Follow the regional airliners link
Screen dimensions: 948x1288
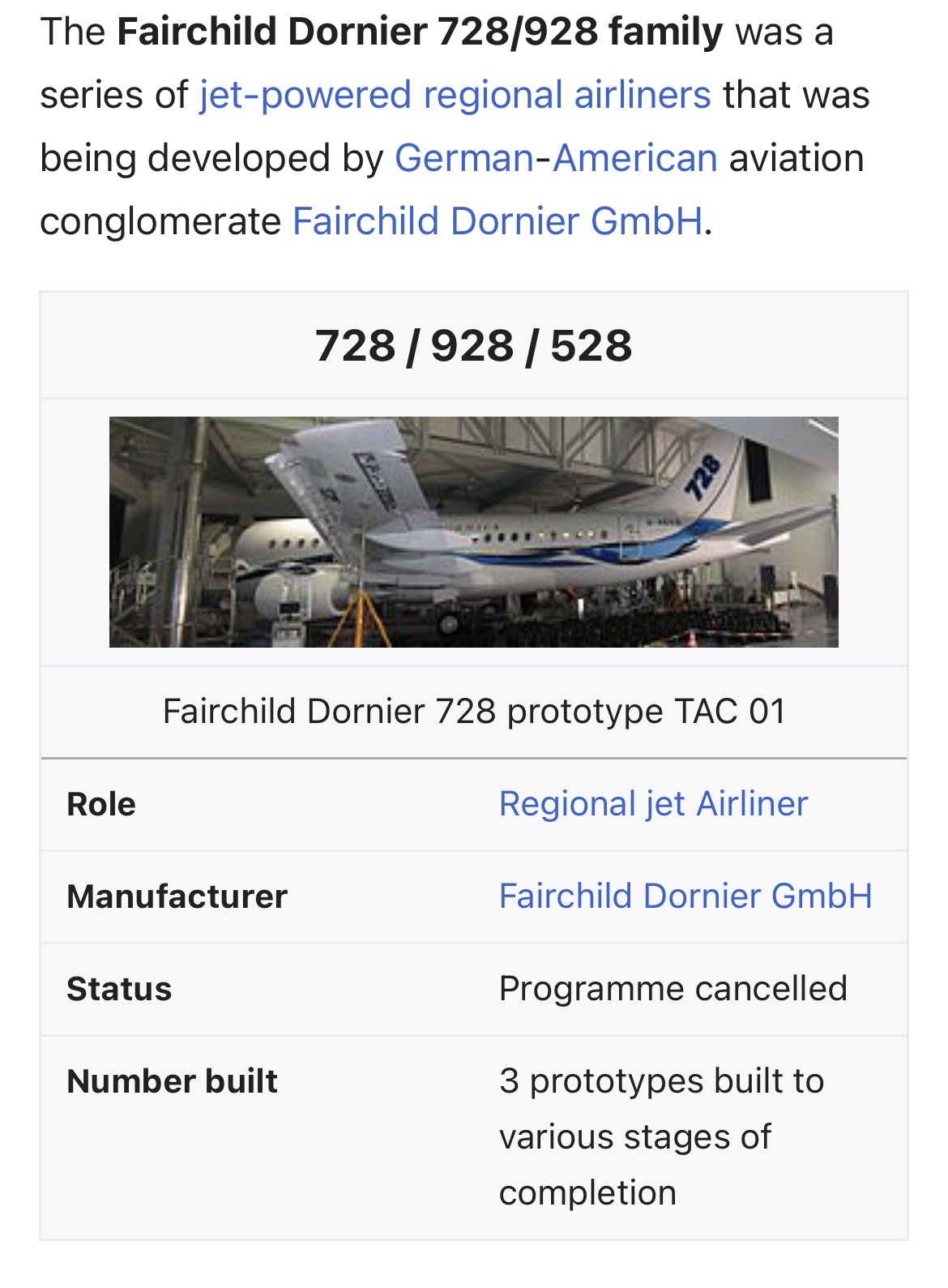[567, 95]
